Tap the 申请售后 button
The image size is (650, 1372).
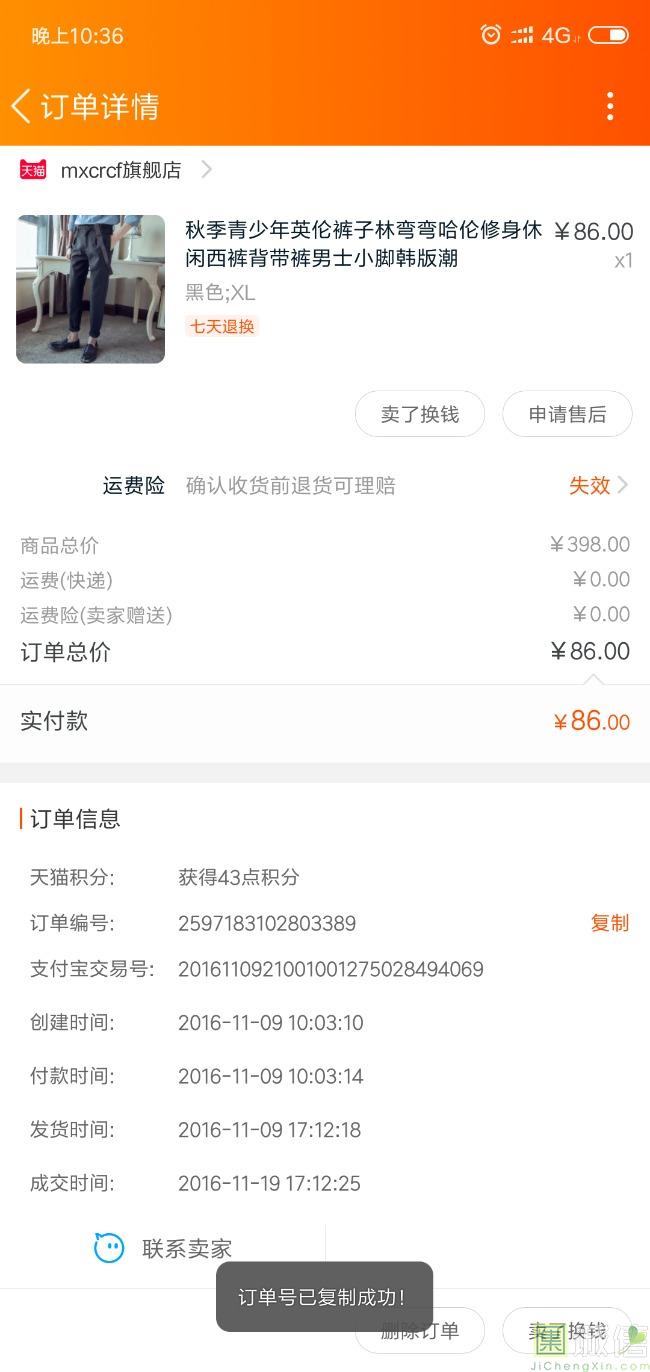tap(567, 414)
